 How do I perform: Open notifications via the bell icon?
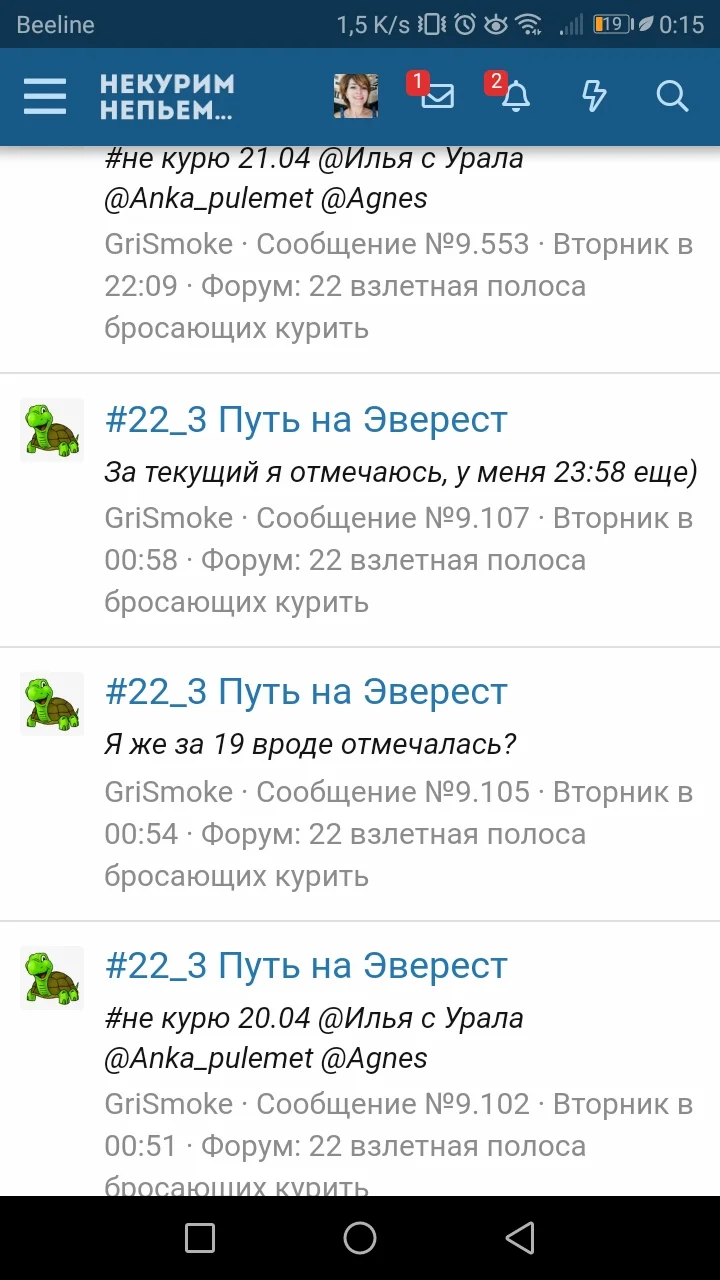tap(518, 98)
